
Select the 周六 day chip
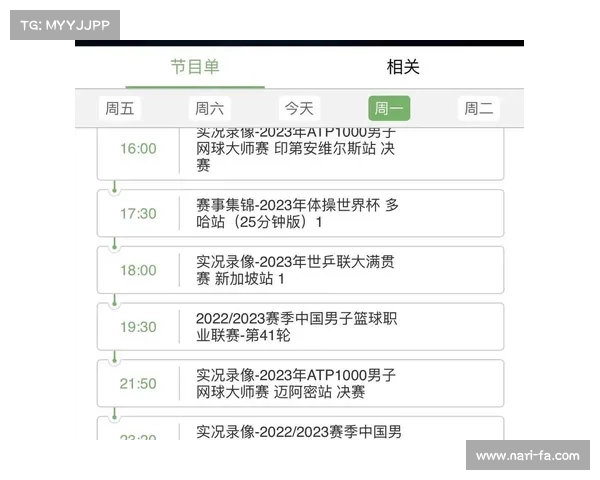tap(209, 108)
